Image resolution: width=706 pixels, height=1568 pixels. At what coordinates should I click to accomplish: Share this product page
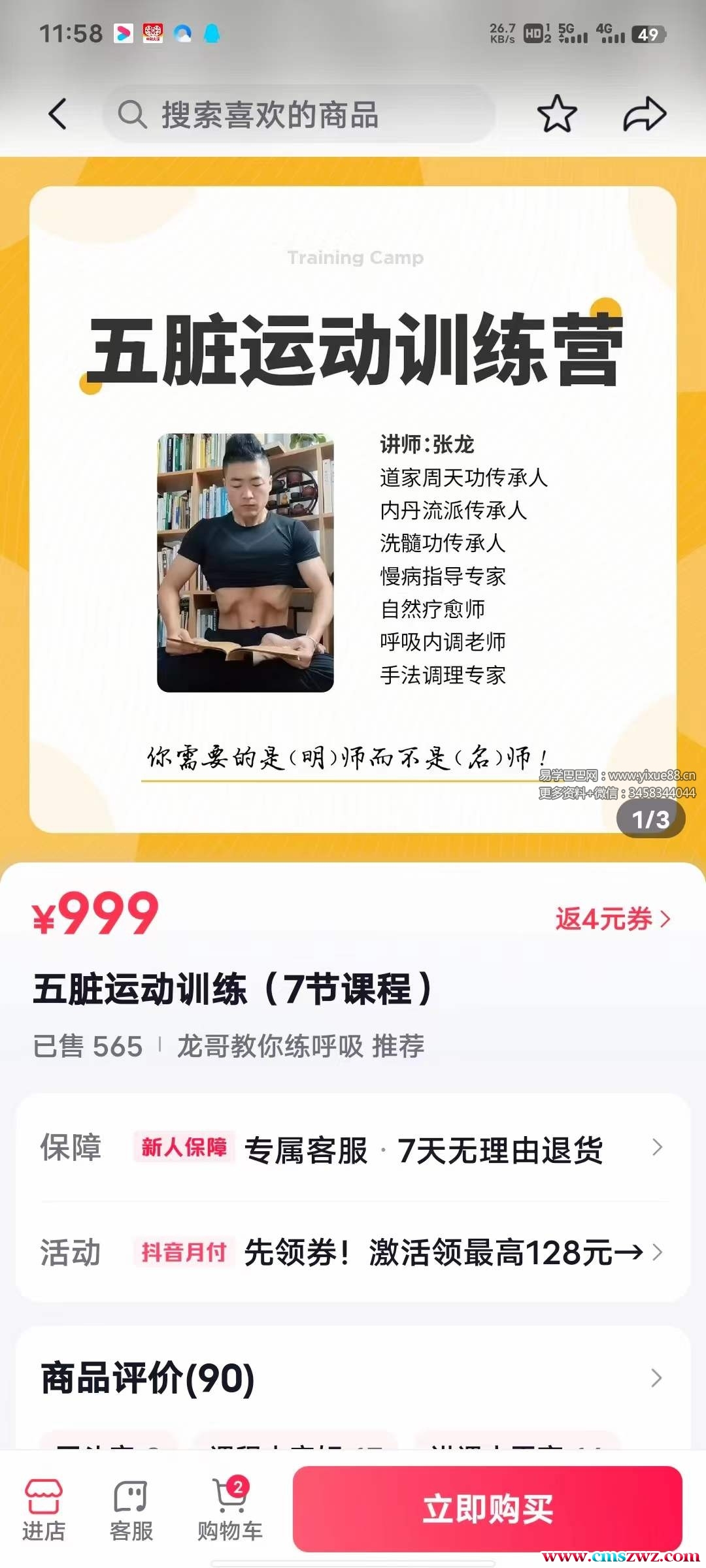click(x=644, y=114)
